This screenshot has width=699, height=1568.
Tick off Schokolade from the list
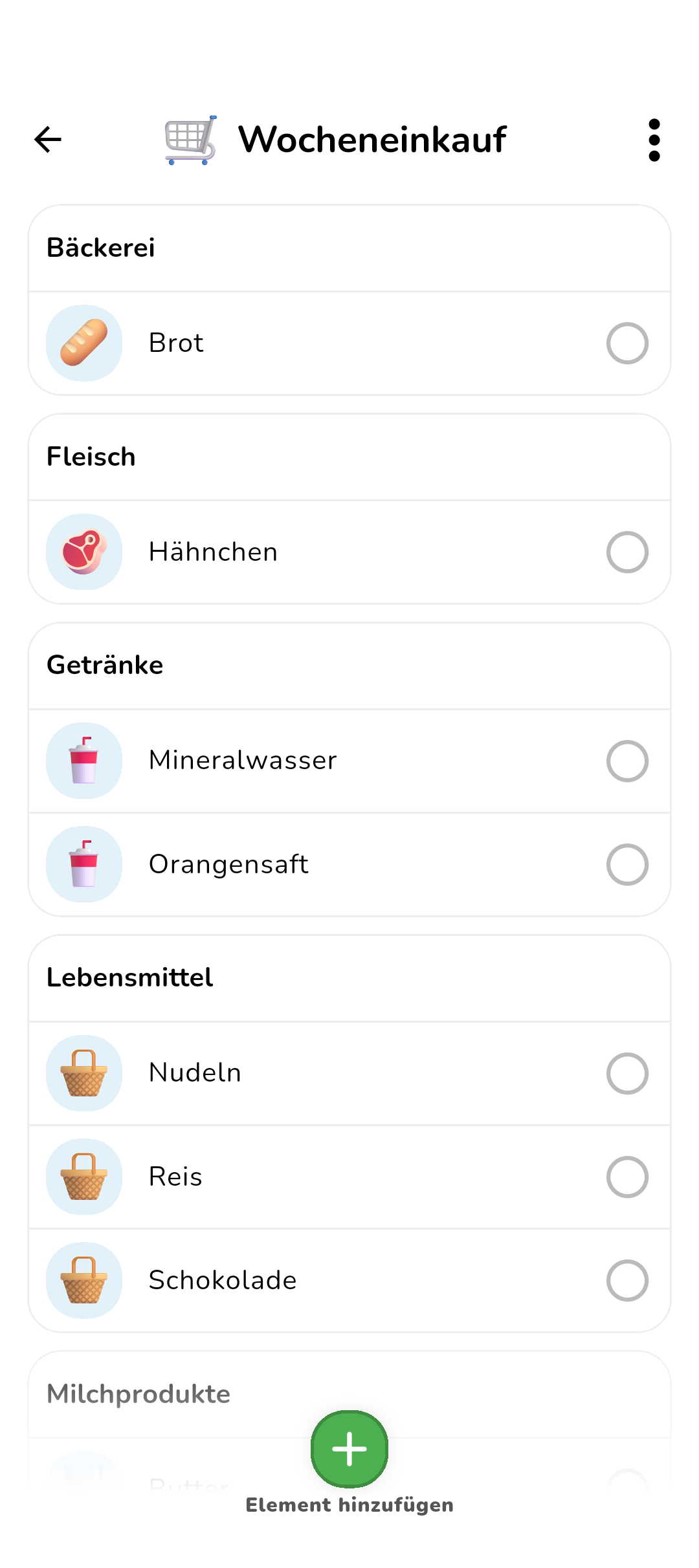[x=627, y=1280]
